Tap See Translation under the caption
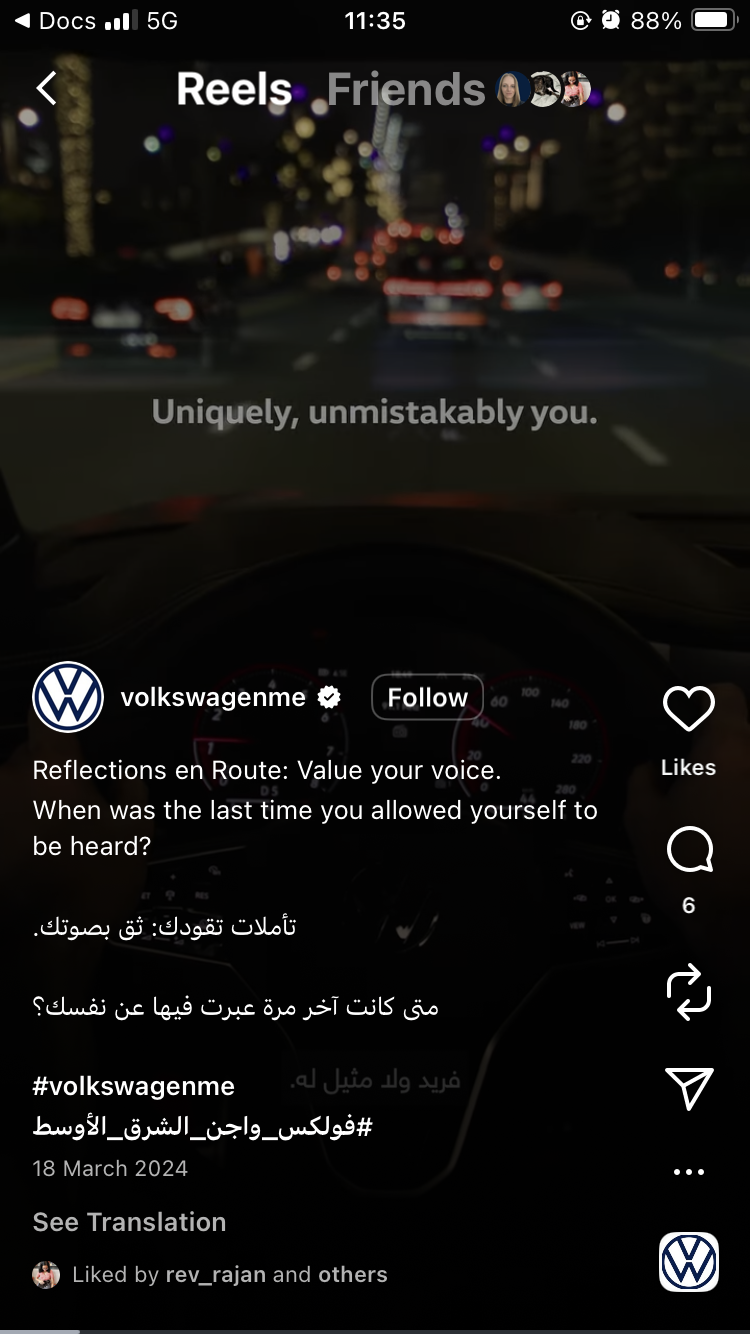 pos(129,1222)
